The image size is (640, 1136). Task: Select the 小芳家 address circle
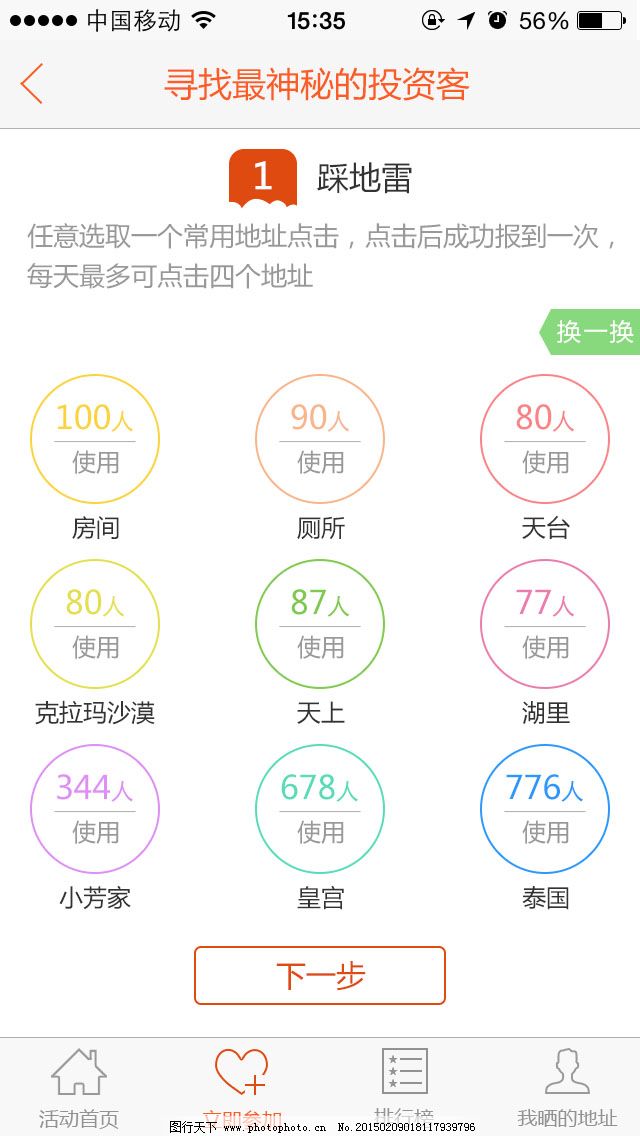pos(95,809)
